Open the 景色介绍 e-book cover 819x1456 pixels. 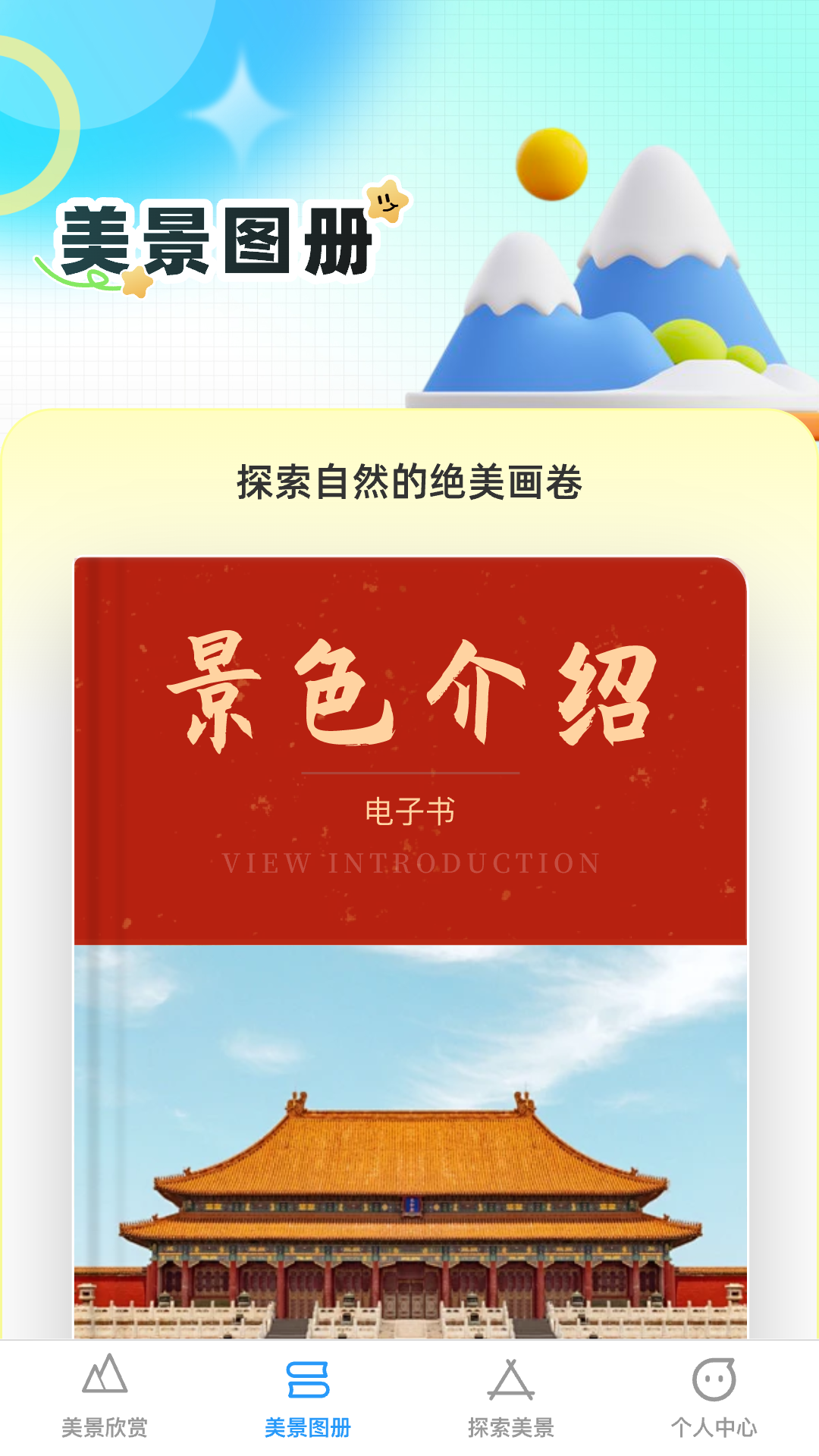point(410,948)
